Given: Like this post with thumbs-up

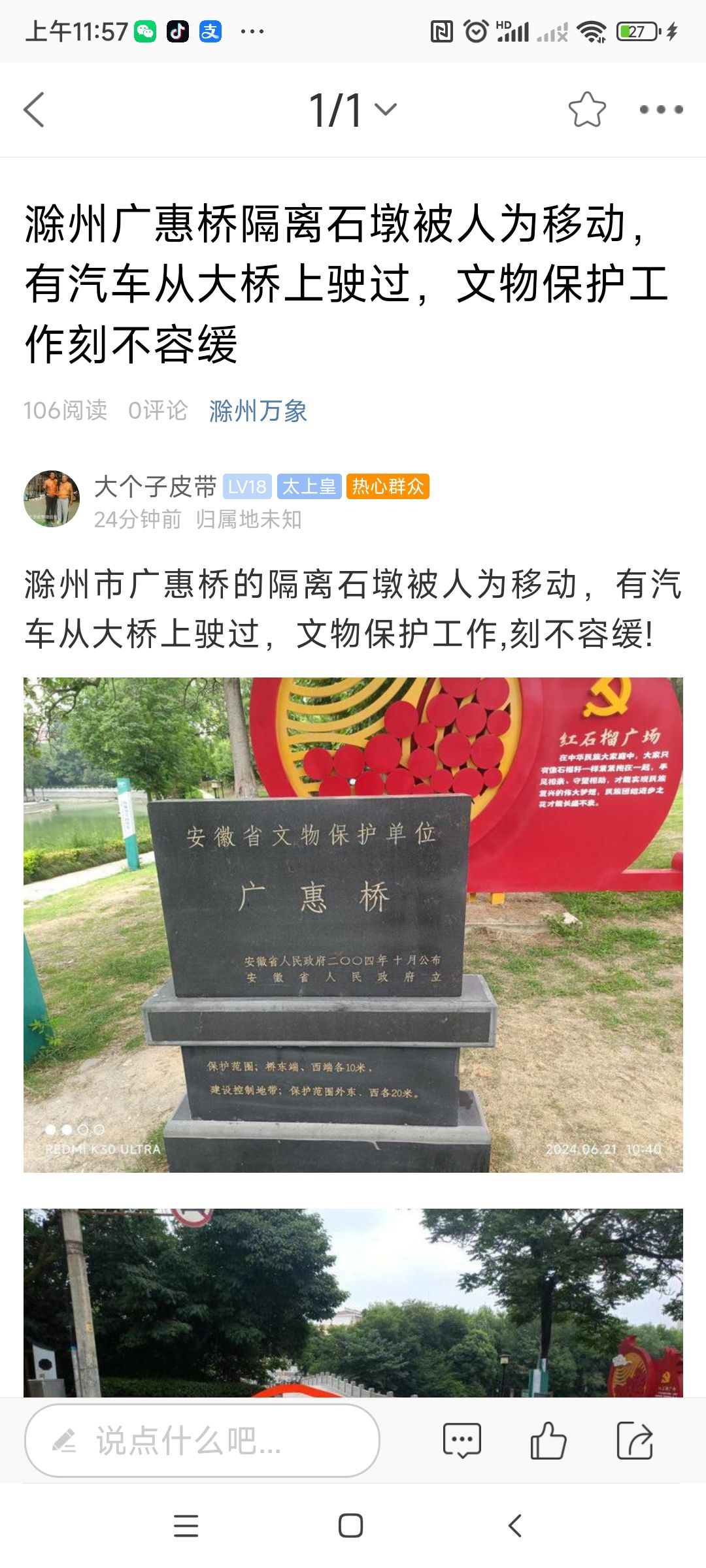Looking at the screenshot, I should pos(548,1441).
